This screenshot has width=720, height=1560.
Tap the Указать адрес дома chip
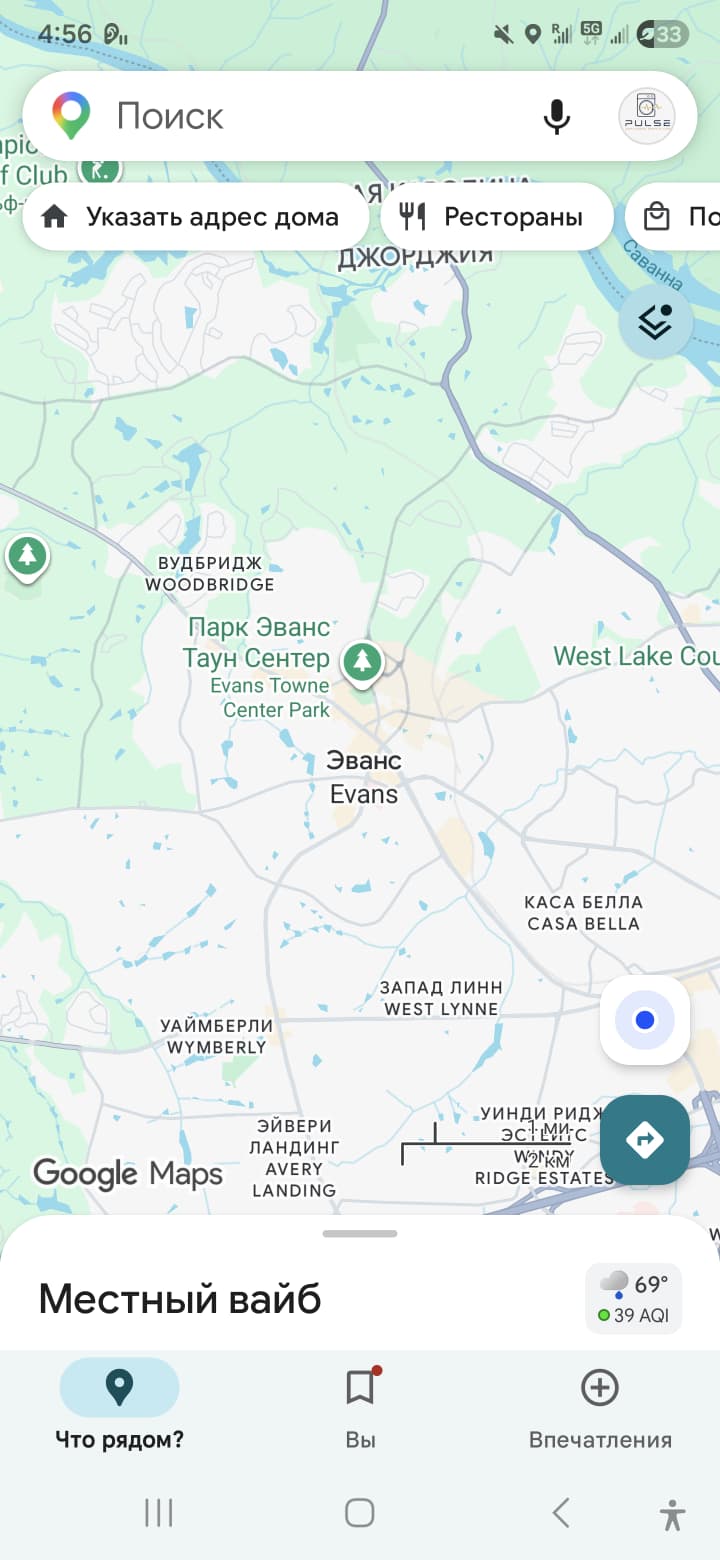196,216
